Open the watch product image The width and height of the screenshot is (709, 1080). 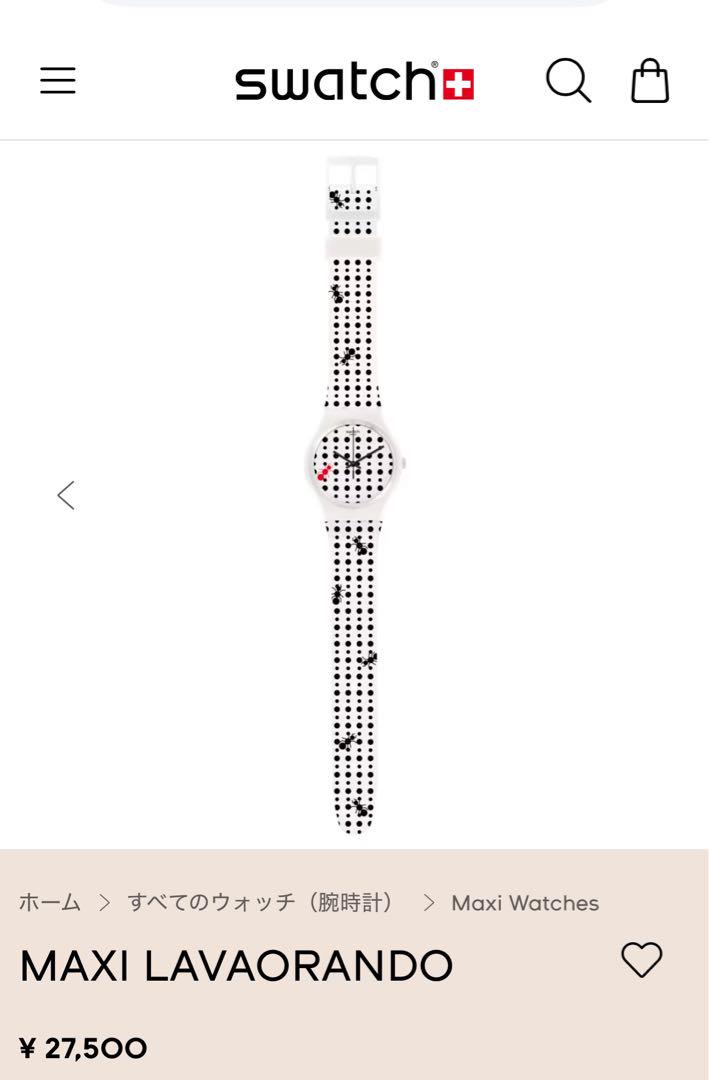coord(355,495)
